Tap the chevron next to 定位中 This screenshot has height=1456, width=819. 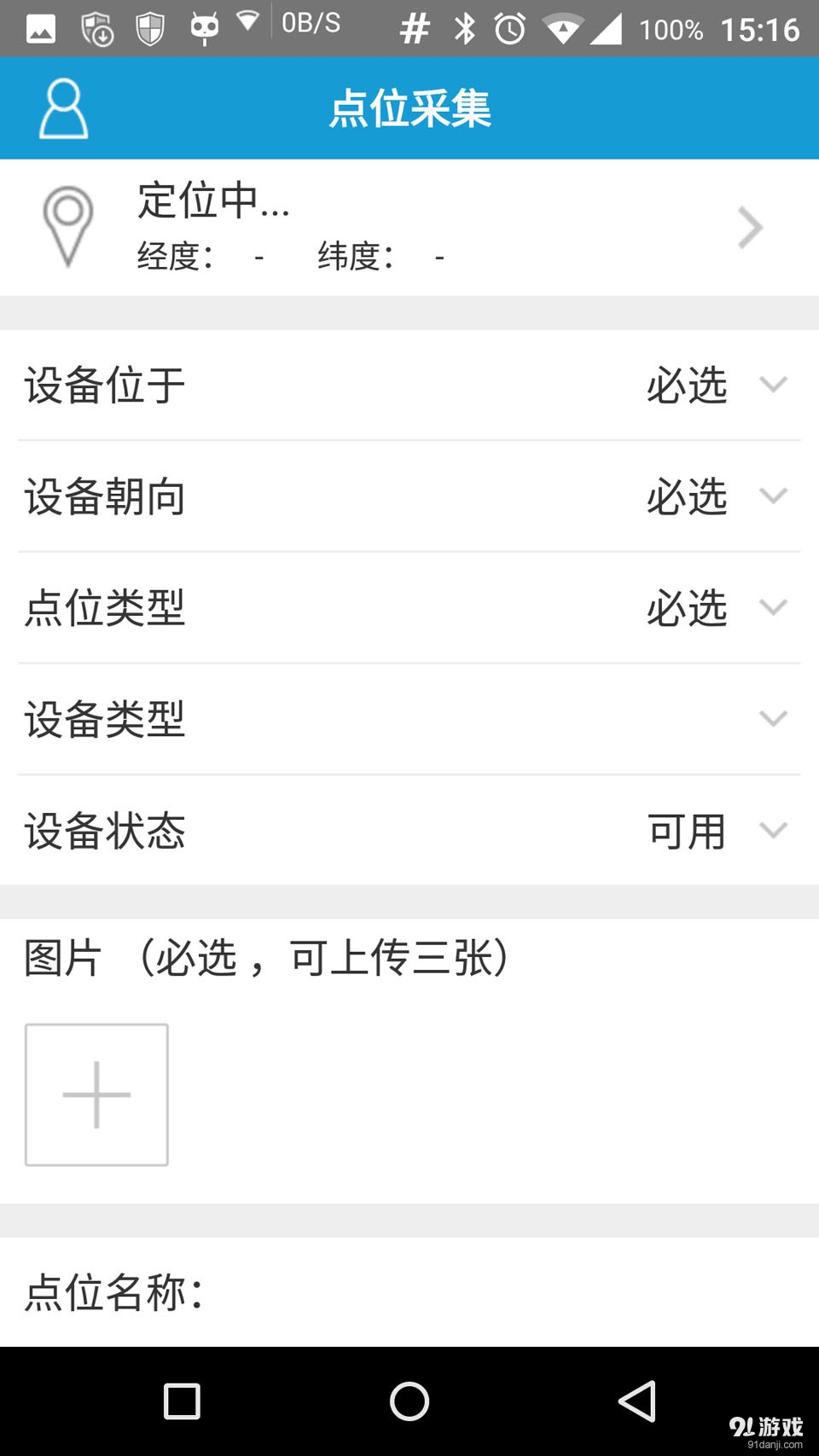[750, 226]
